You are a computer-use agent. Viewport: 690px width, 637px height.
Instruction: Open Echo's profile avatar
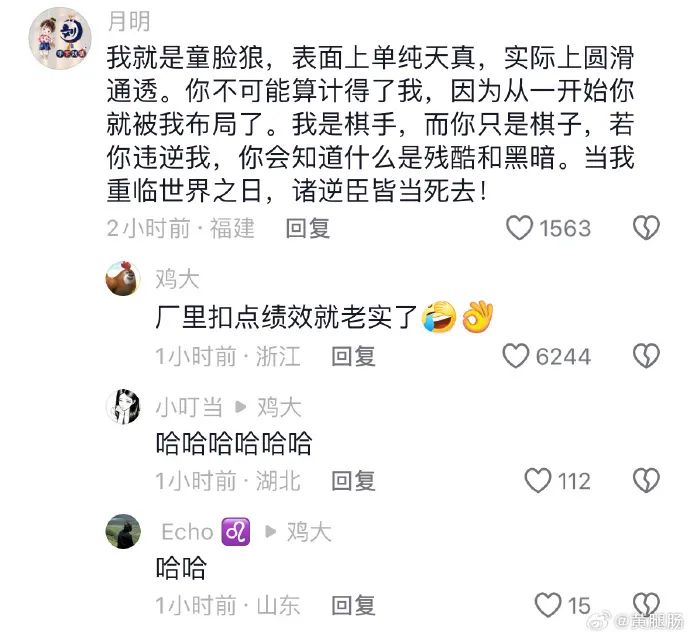pyautogui.click(x=123, y=531)
